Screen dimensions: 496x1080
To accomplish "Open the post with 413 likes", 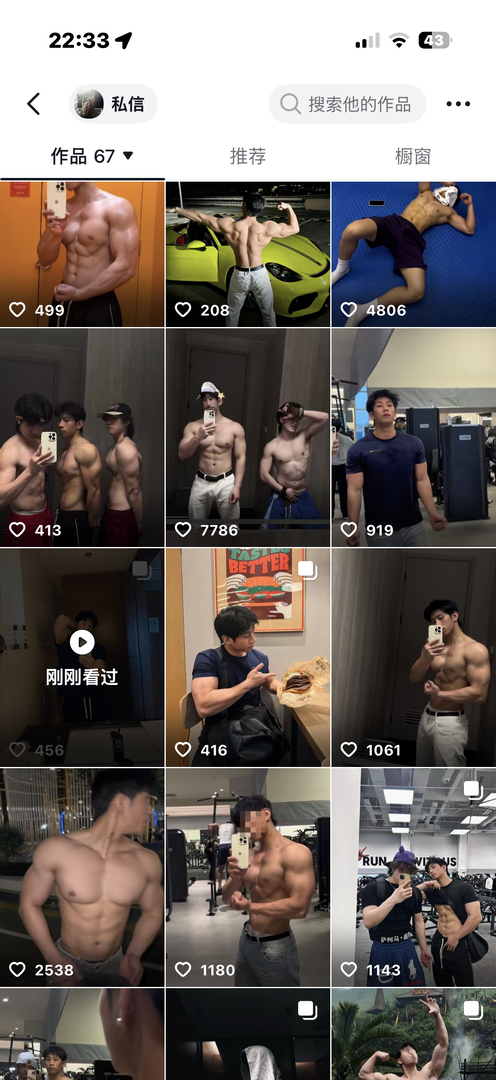I will (82, 437).
